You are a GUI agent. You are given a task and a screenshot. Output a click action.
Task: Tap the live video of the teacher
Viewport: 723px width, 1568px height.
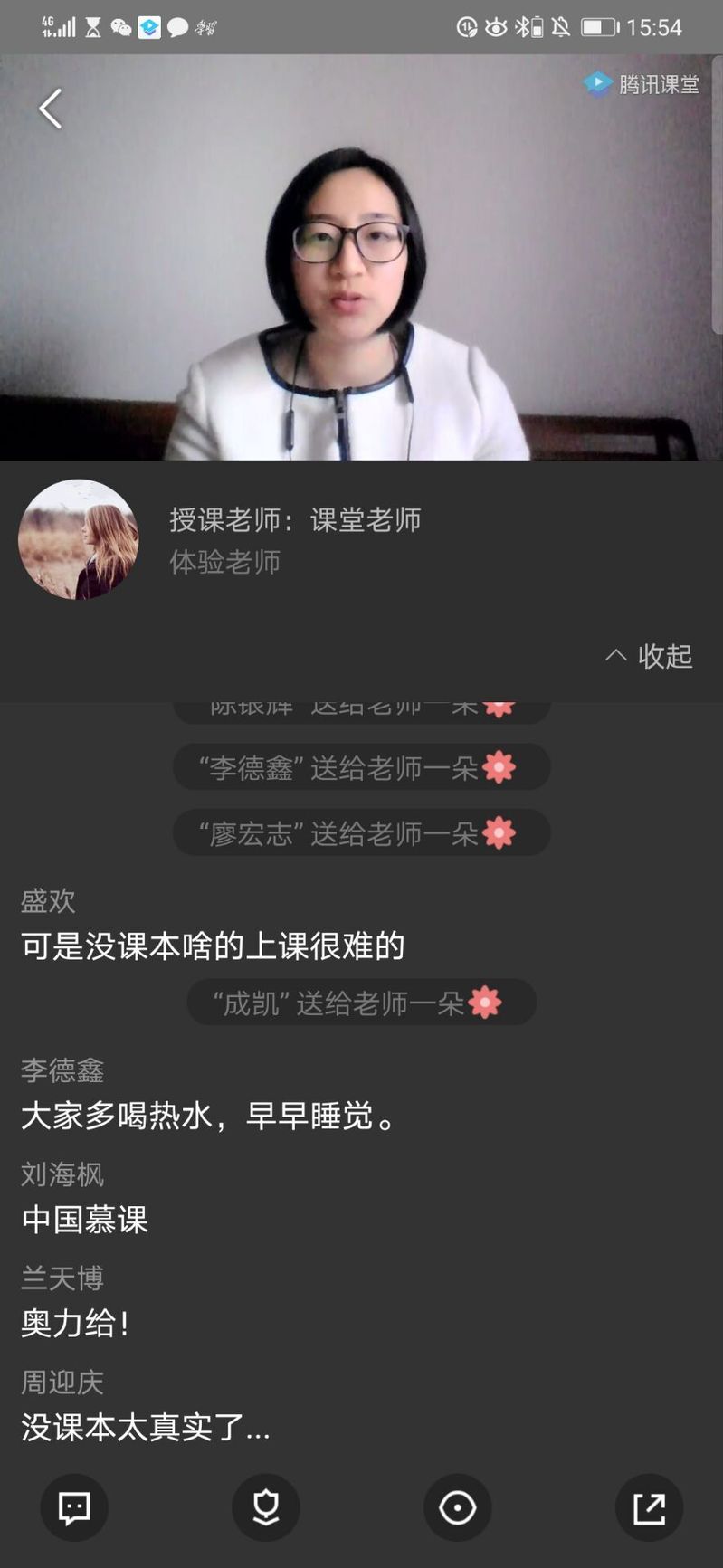(361, 271)
